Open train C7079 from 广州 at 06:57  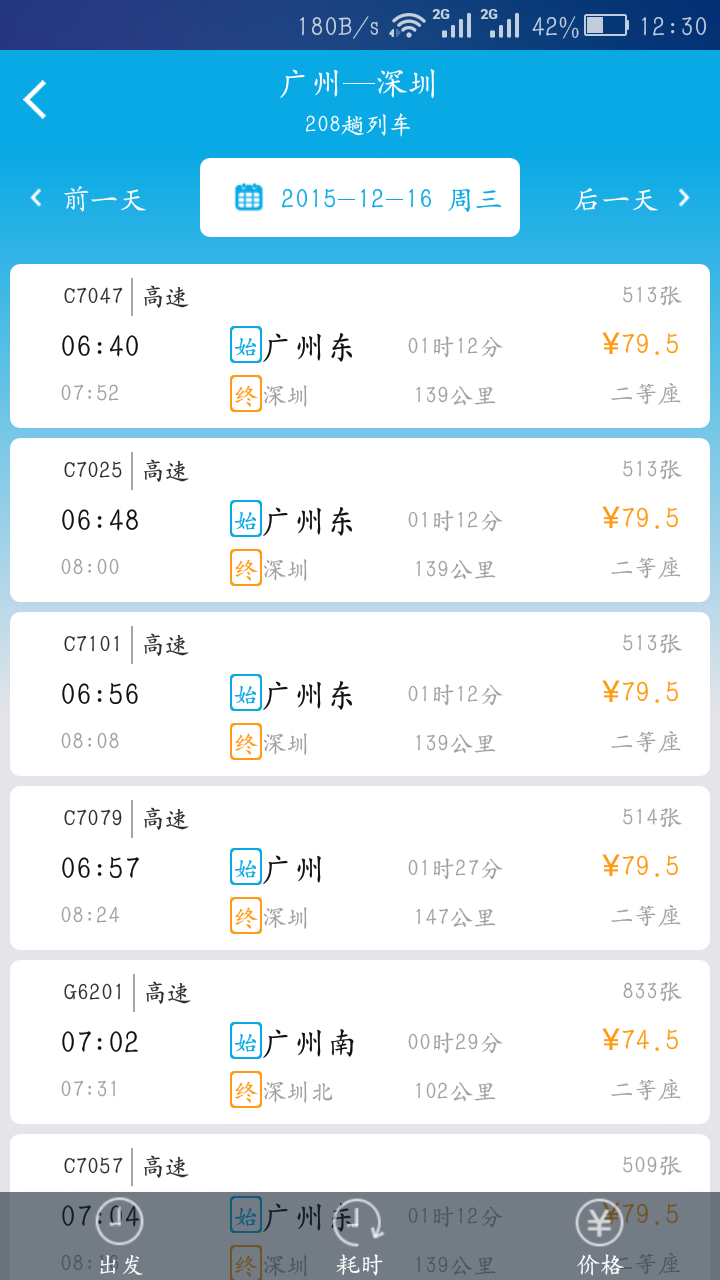click(360, 868)
